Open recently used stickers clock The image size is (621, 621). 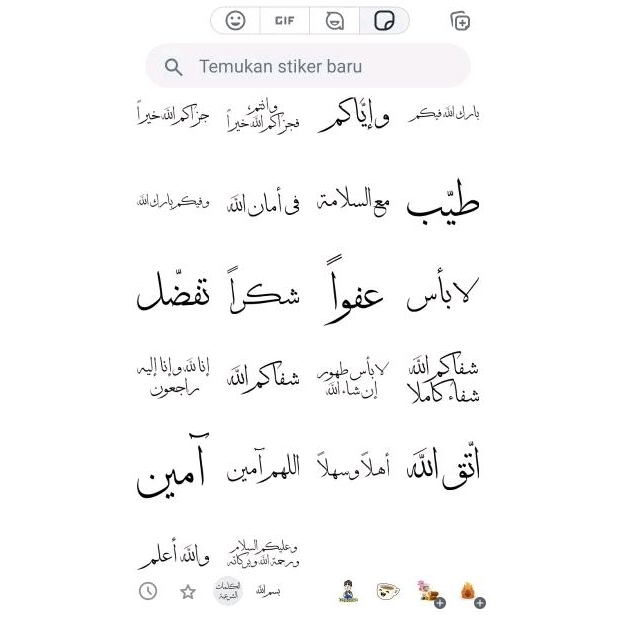pos(148,591)
